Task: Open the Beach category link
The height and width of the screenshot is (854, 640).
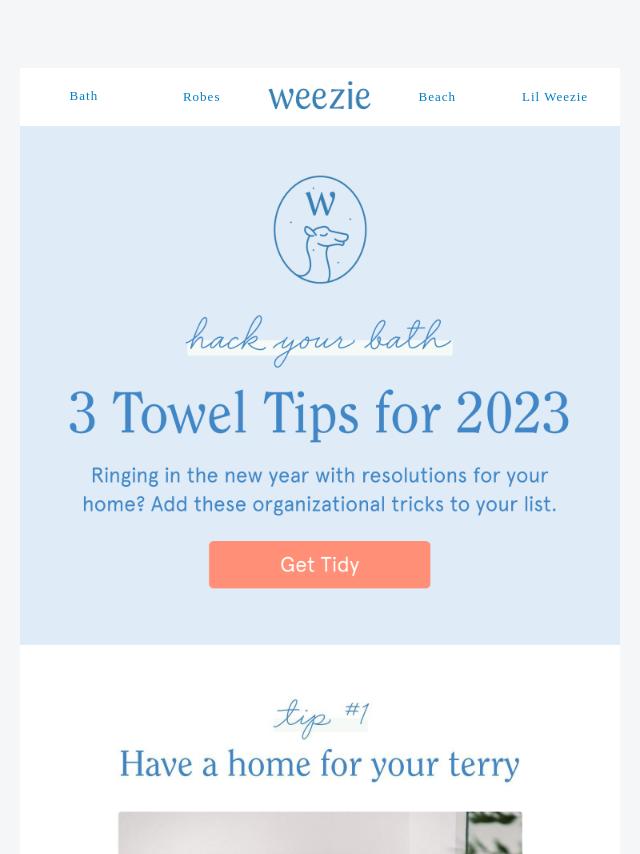Action: click(x=437, y=97)
